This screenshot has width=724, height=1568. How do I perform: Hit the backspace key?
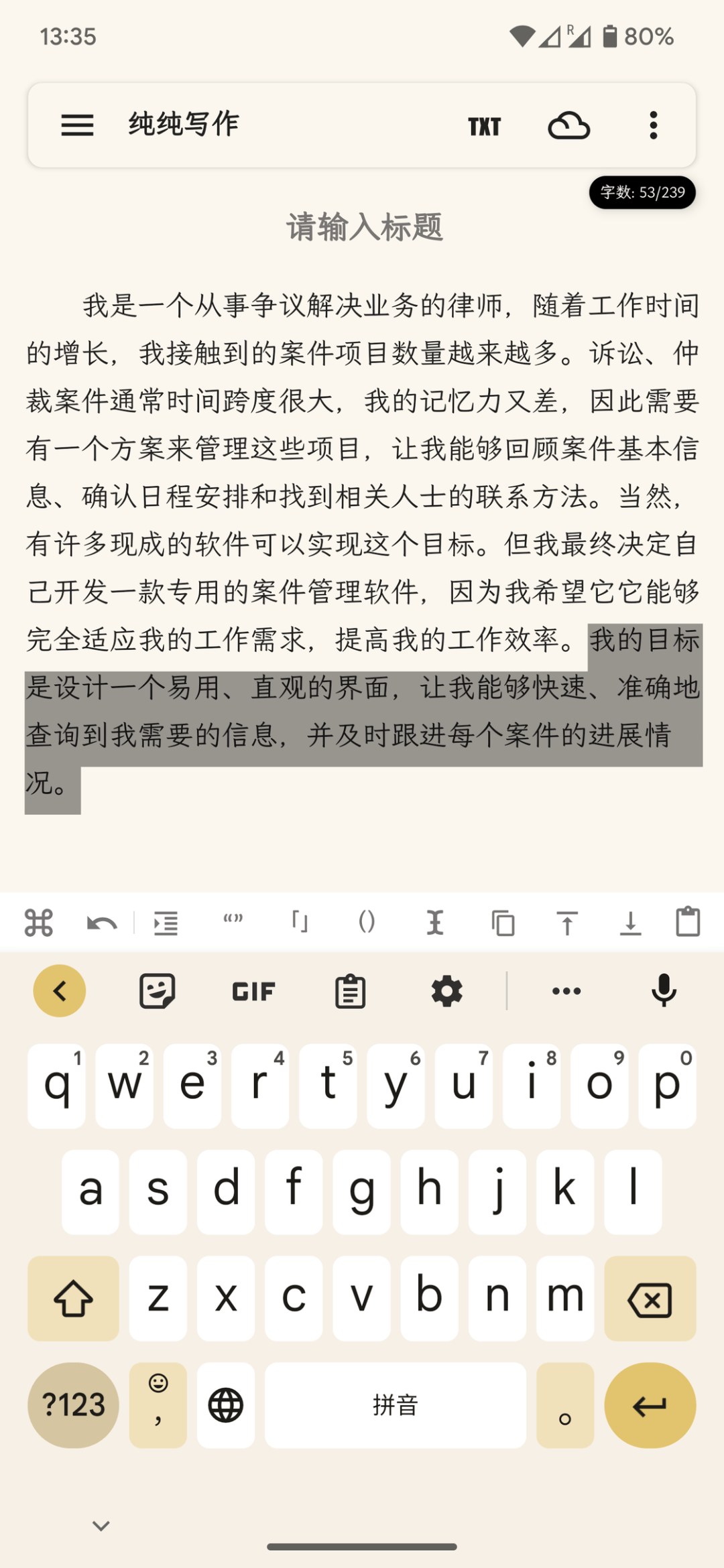tap(650, 1299)
